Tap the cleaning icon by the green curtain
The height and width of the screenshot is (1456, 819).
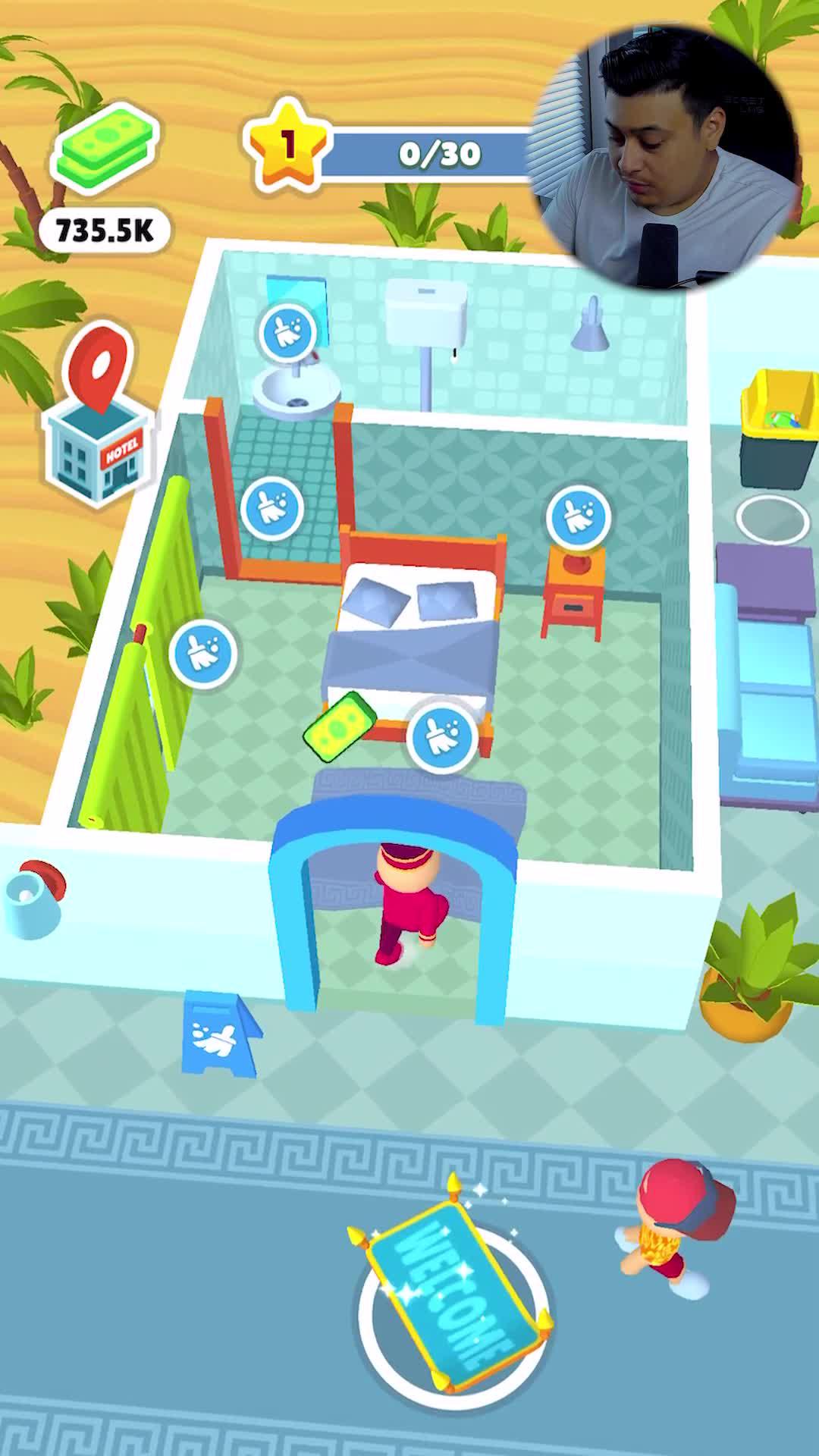[202, 654]
